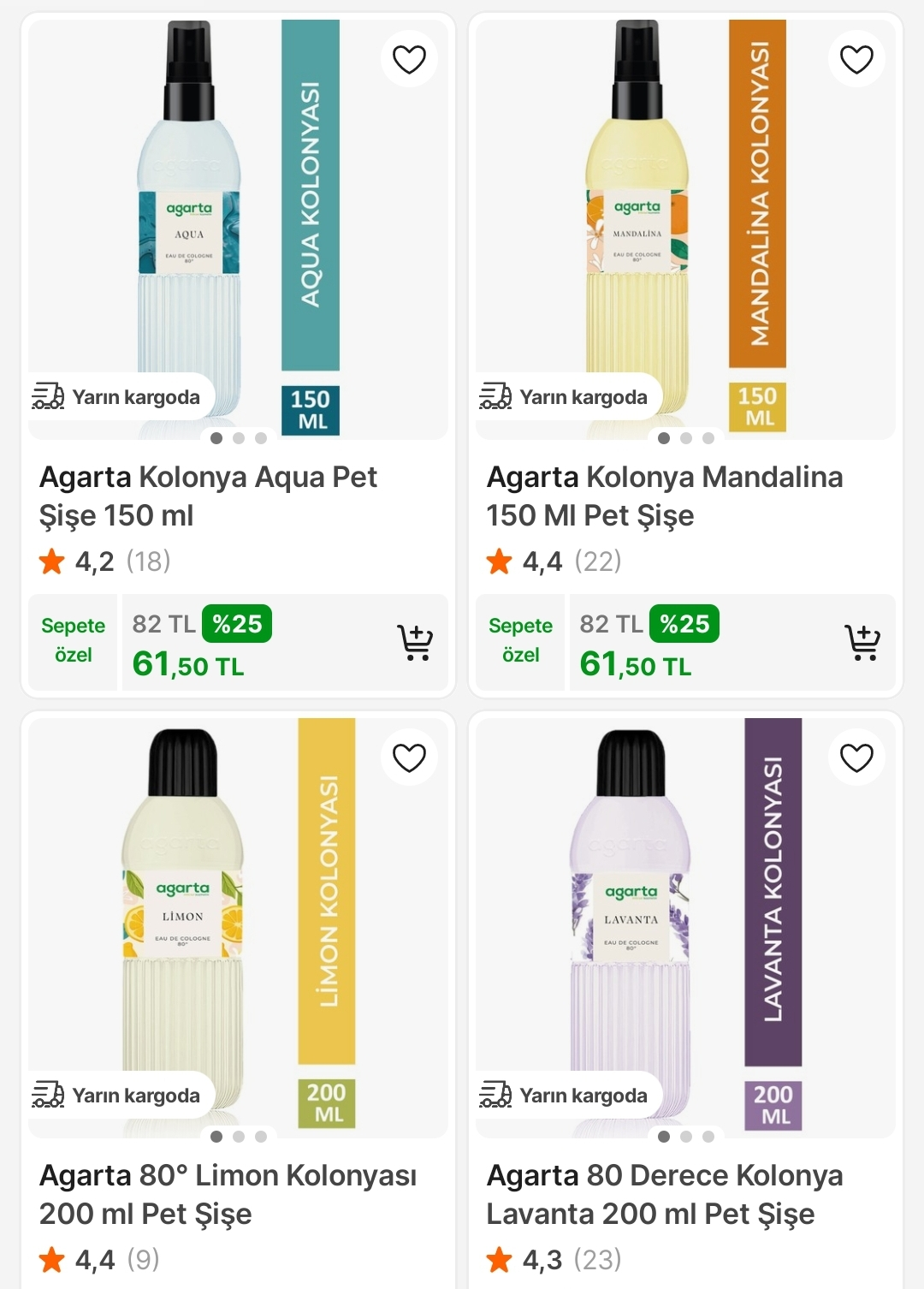Viewport: 924px width, 1289px height.
Task: Open the Agarta Kolonya Aqua Pet Şişe product
Action: [x=209, y=496]
